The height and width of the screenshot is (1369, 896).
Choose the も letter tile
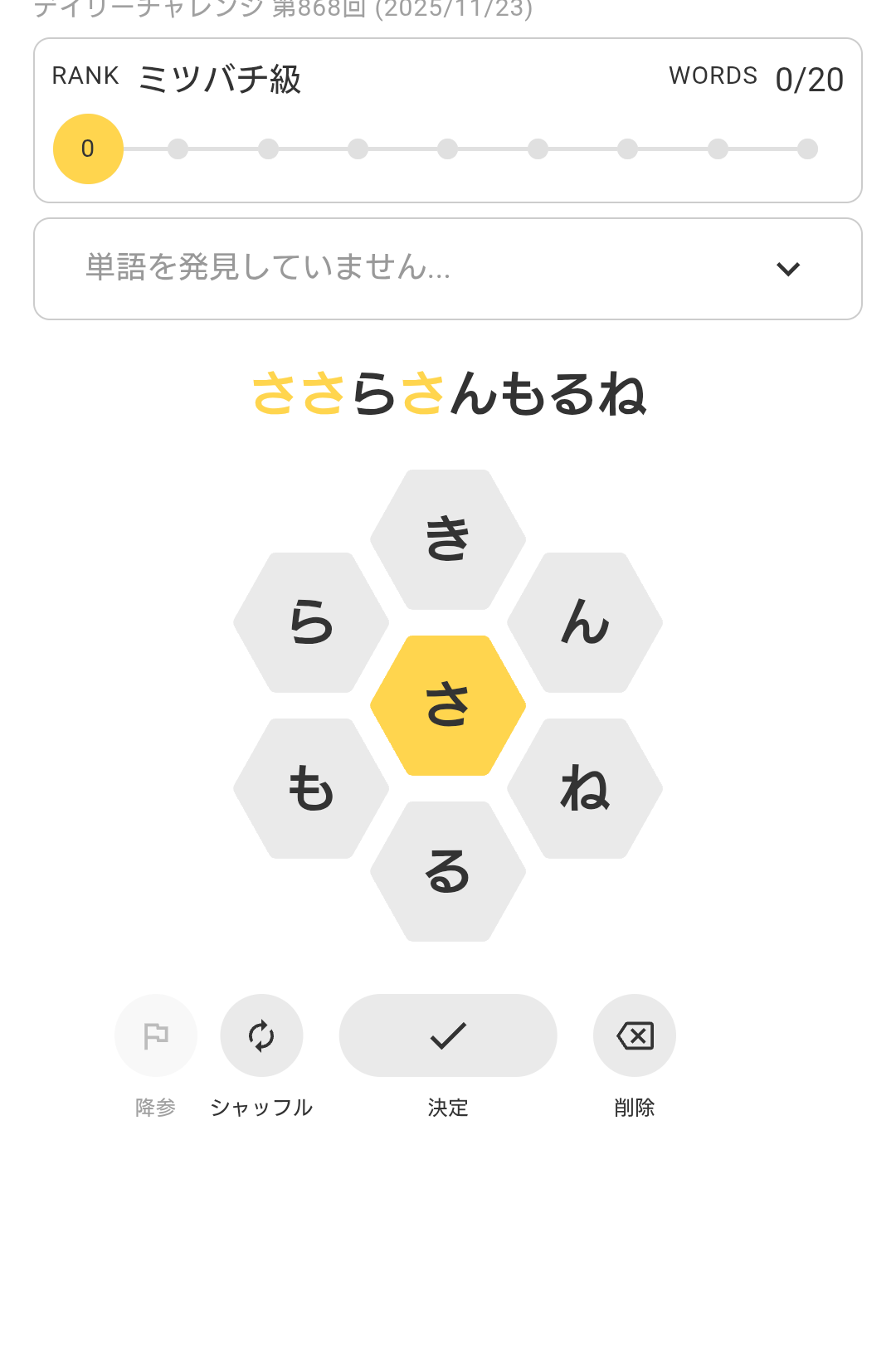point(311,788)
